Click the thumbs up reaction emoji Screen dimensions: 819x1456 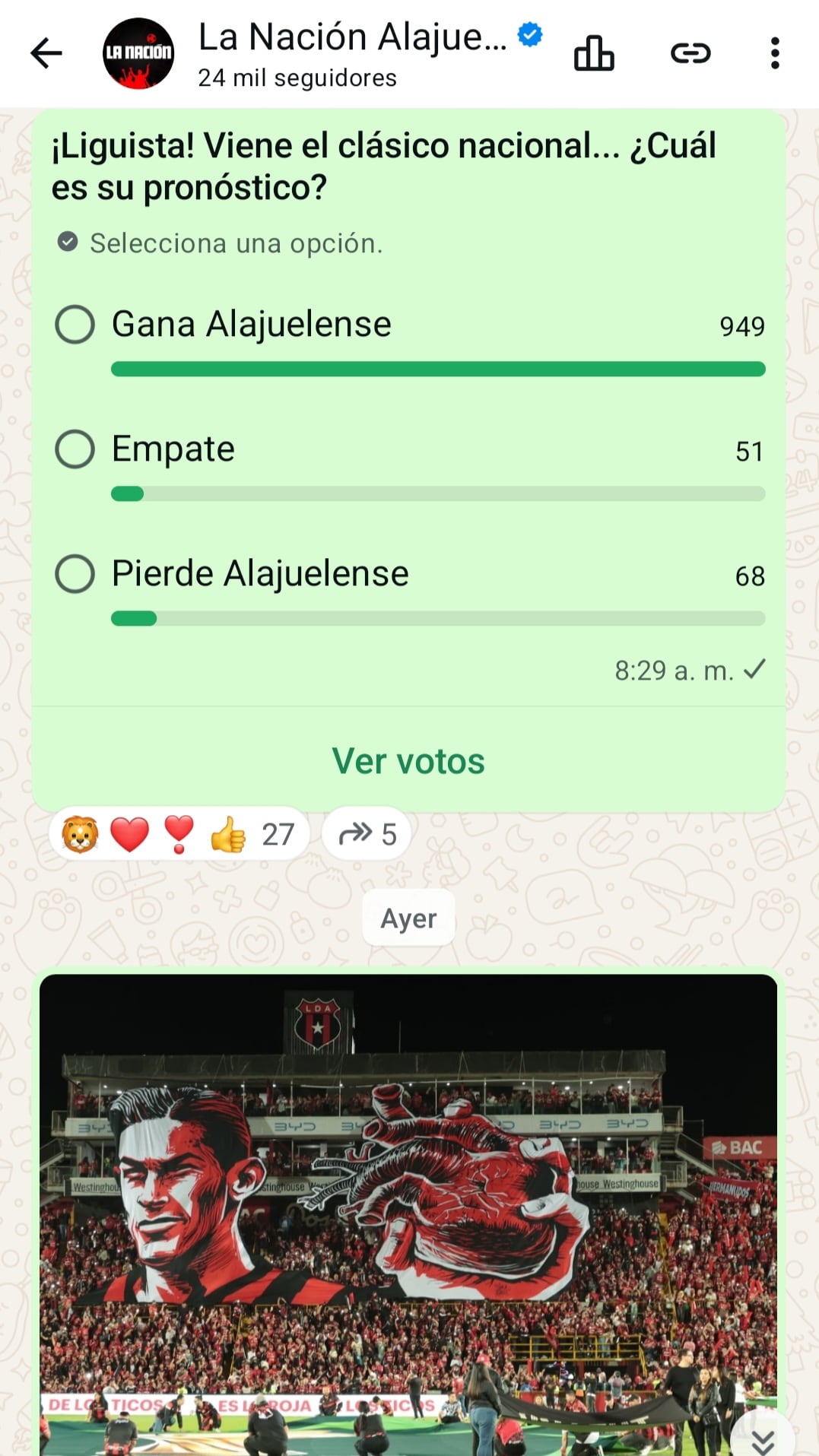[x=228, y=834]
